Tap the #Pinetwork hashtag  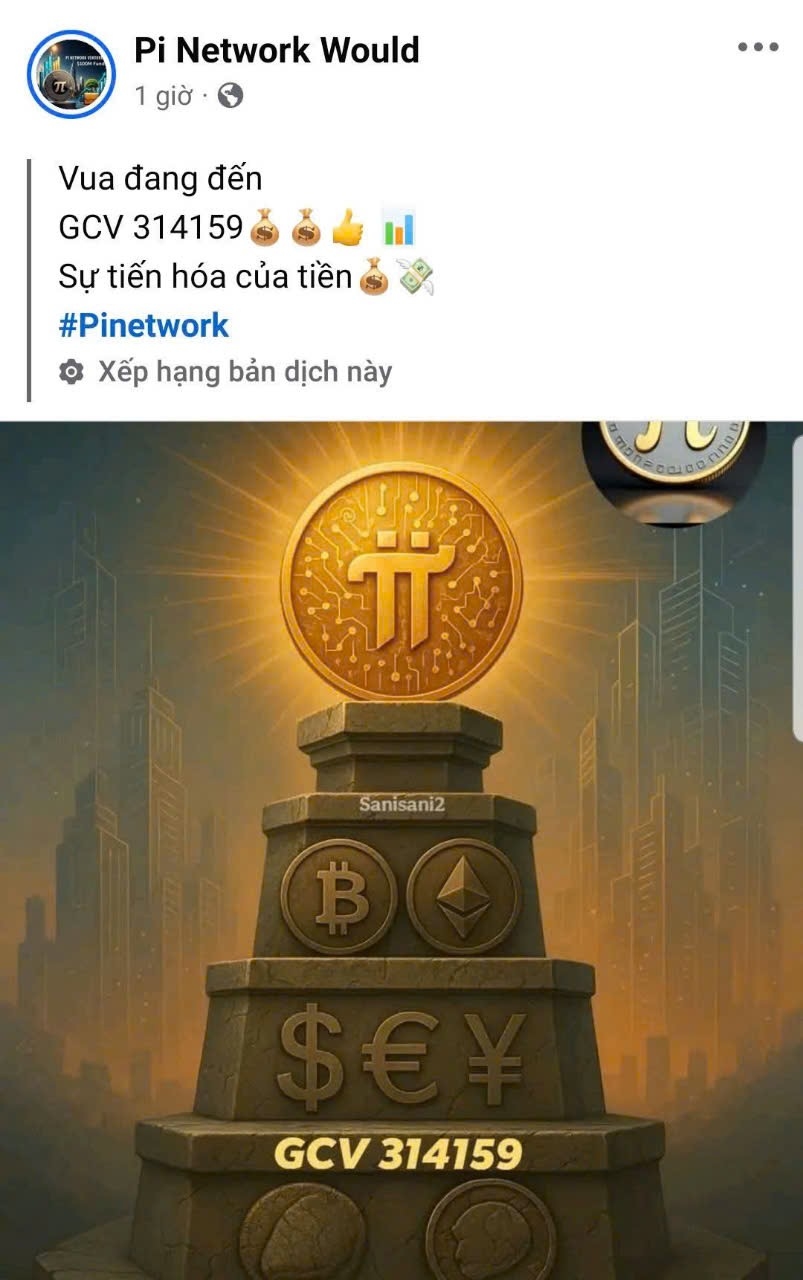[144, 325]
